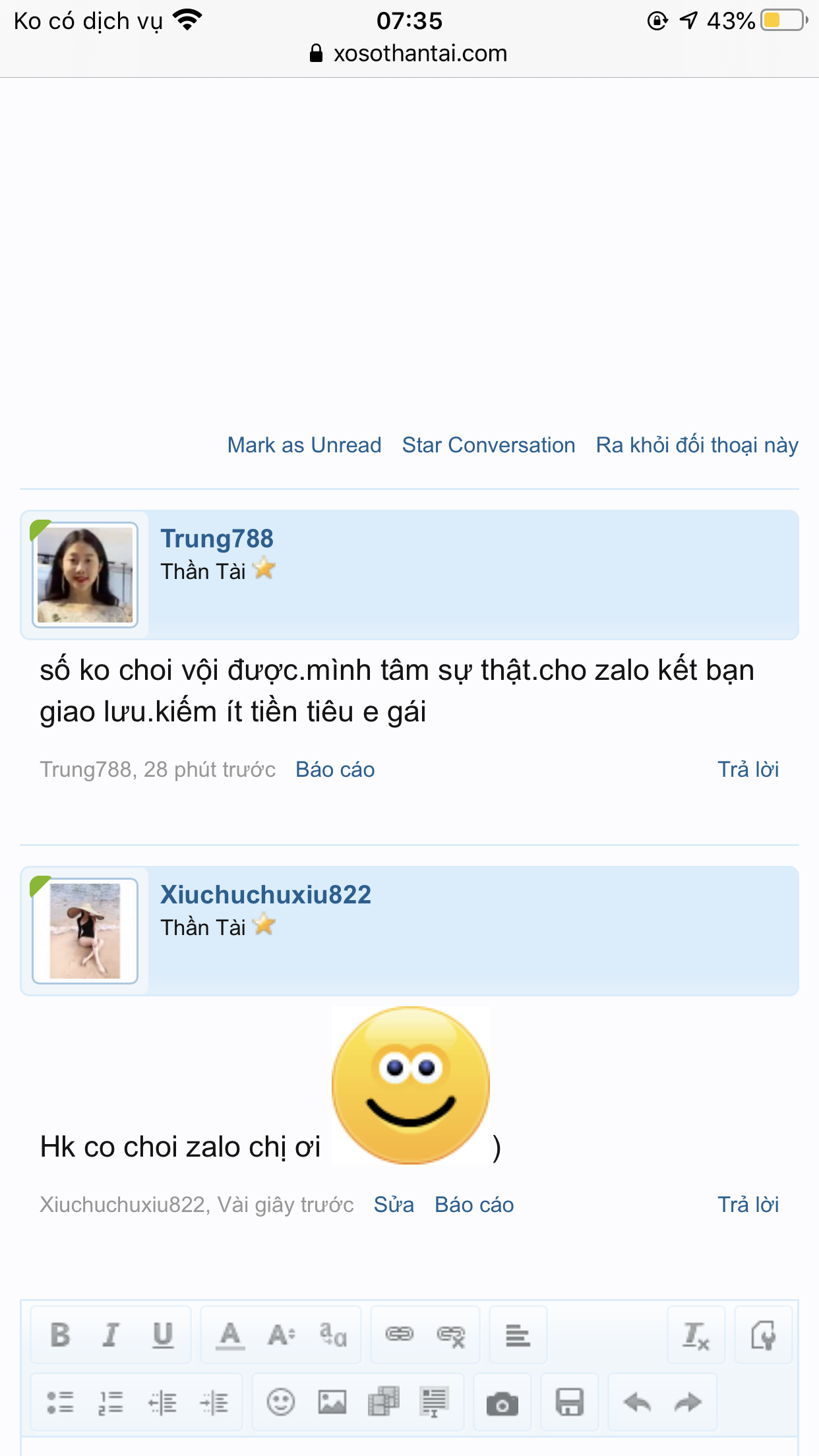Tap Trung788's avatar picture

click(x=85, y=575)
